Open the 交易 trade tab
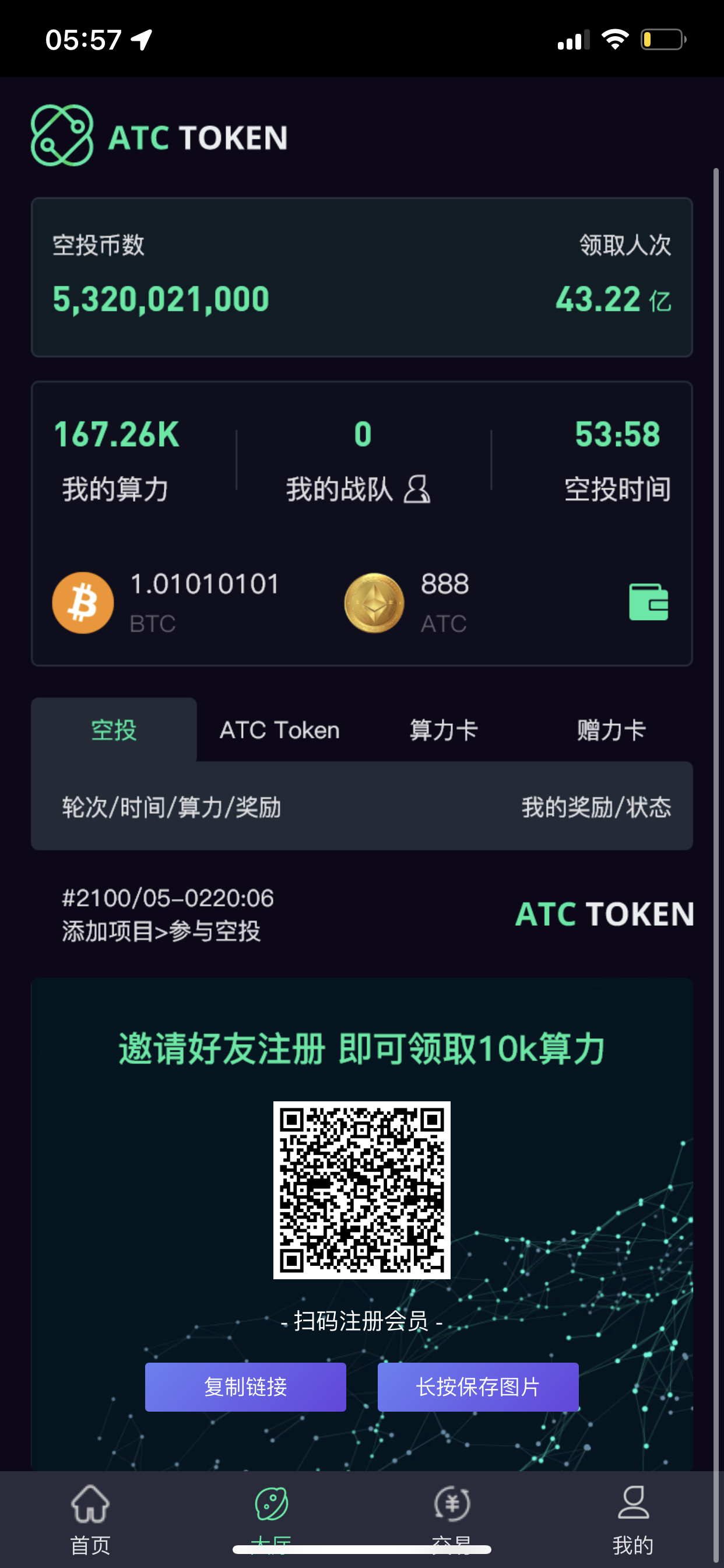Screen dimensions: 724x1568 click(452, 1517)
